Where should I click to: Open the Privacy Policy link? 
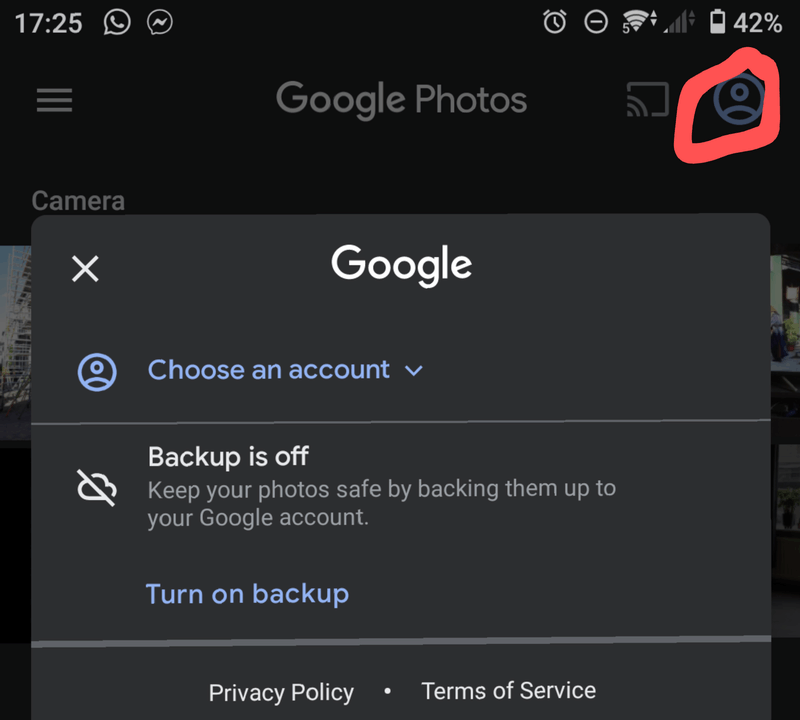(281, 692)
